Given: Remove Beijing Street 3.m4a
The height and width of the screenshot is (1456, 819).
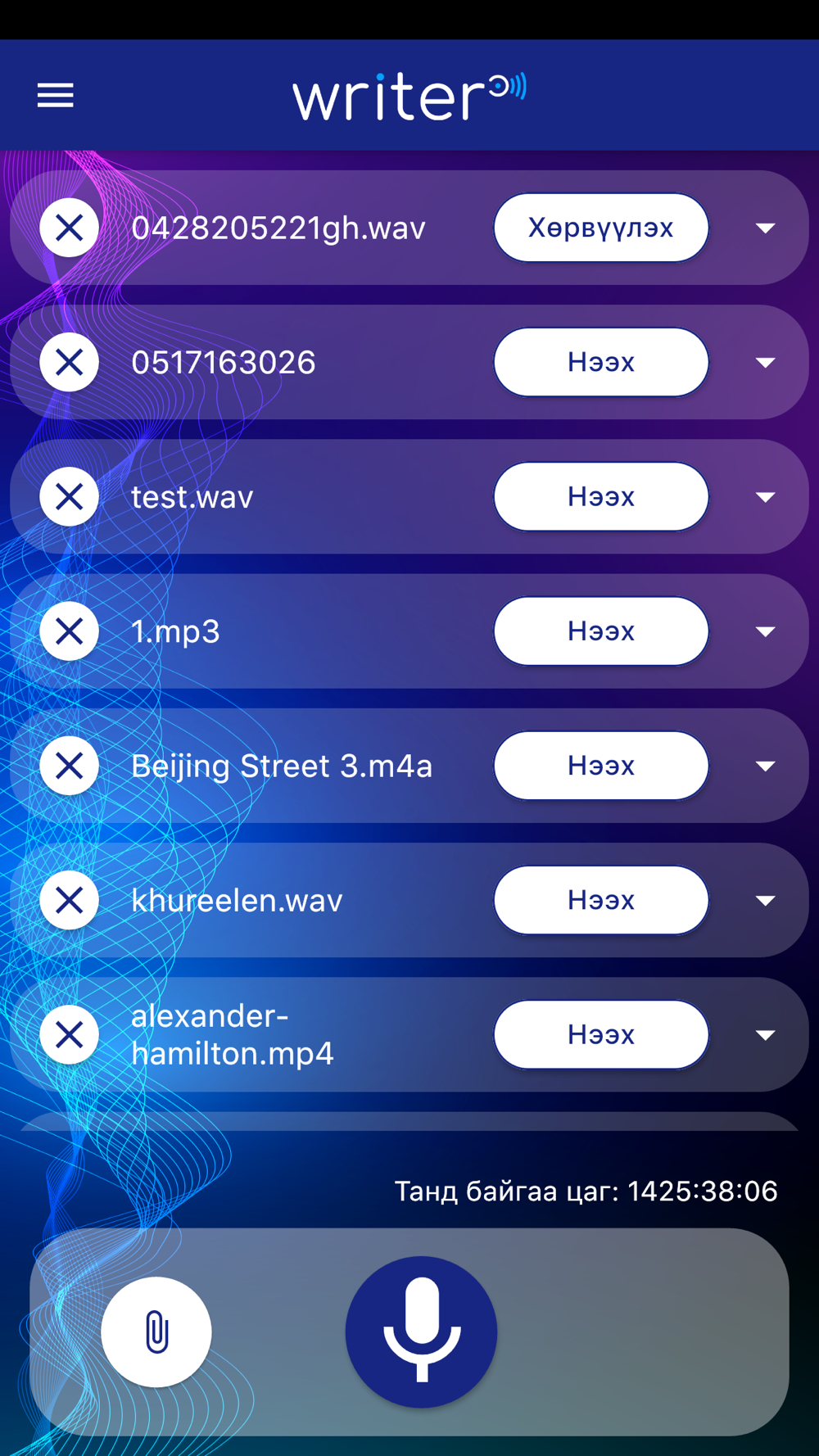Looking at the screenshot, I should pyautogui.click(x=70, y=766).
